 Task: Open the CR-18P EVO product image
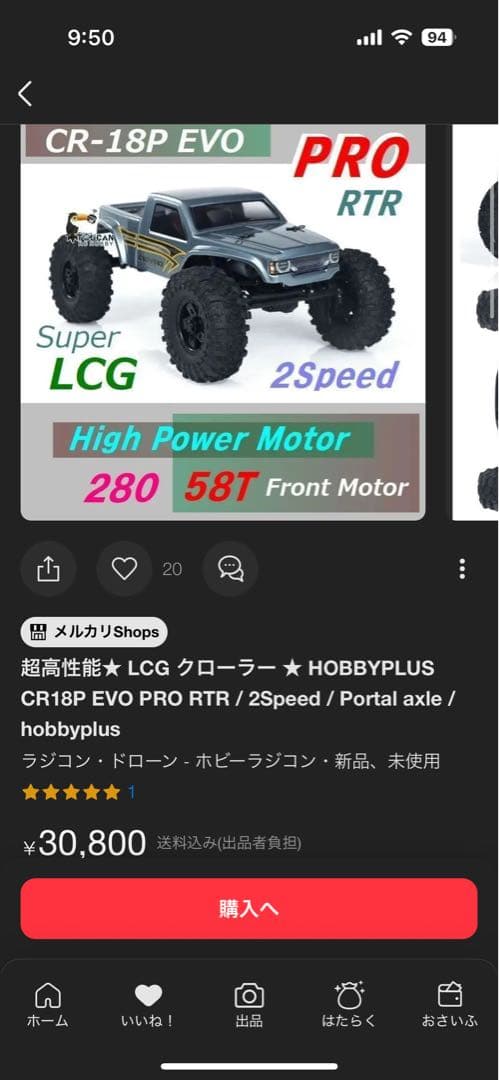click(223, 322)
